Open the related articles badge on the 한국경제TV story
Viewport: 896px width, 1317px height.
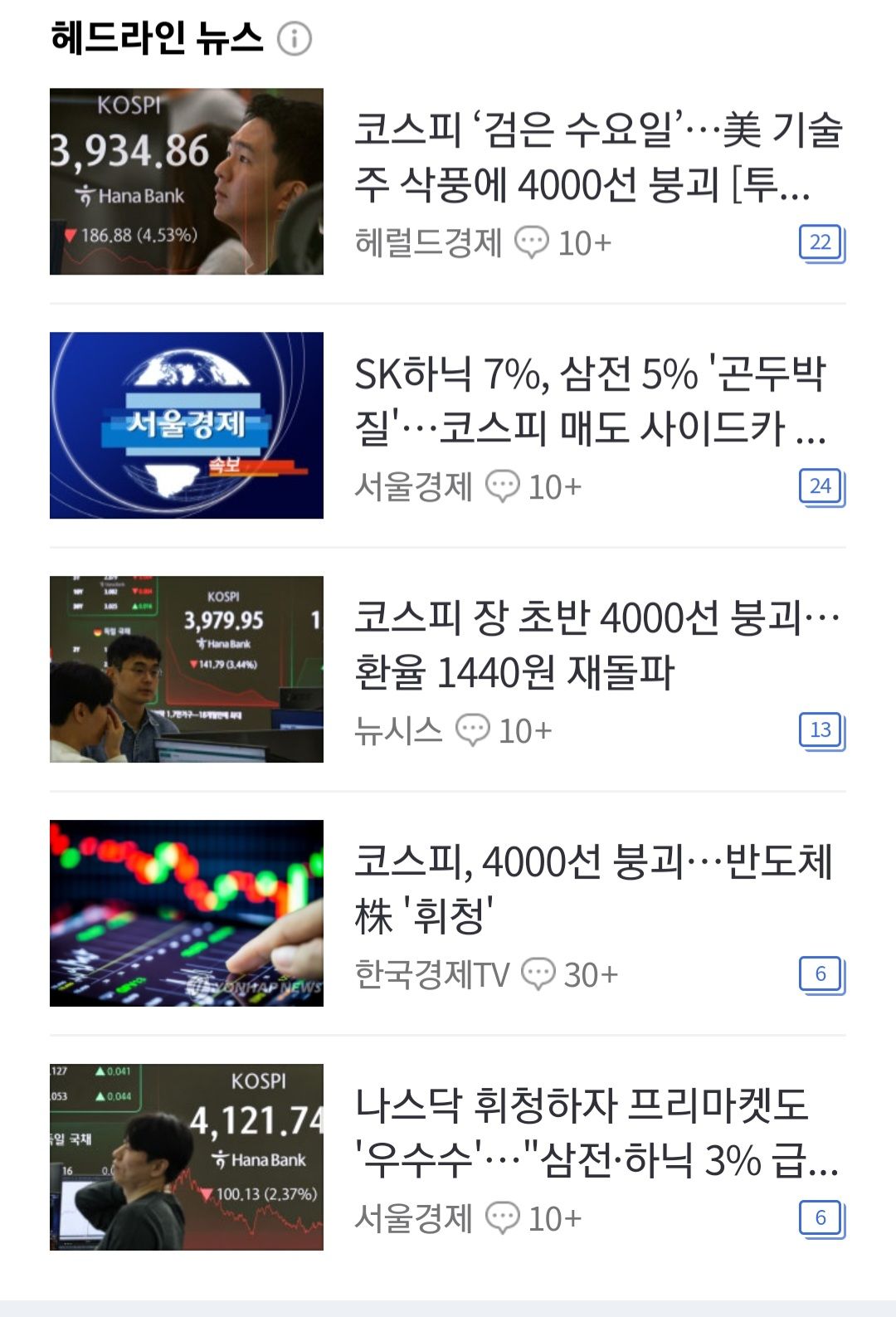[821, 974]
